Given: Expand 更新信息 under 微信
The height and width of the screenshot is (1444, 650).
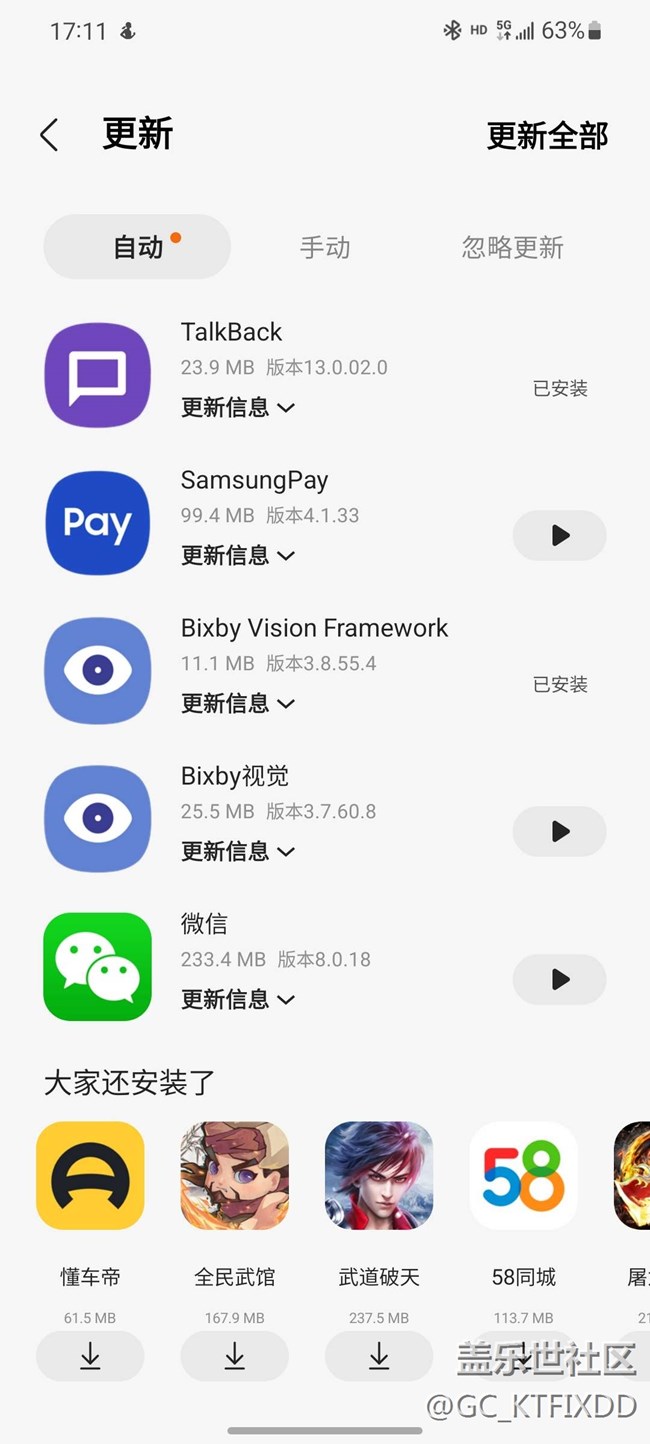Looking at the screenshot, I should (238, 1000).
